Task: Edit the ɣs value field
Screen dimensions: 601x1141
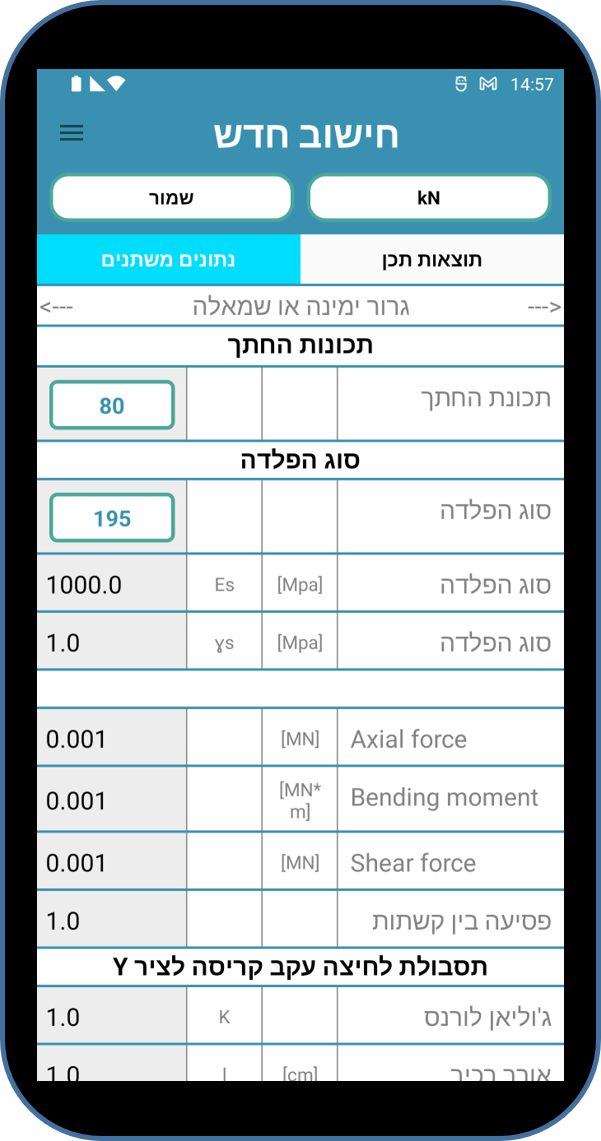Action: point(111,641)
